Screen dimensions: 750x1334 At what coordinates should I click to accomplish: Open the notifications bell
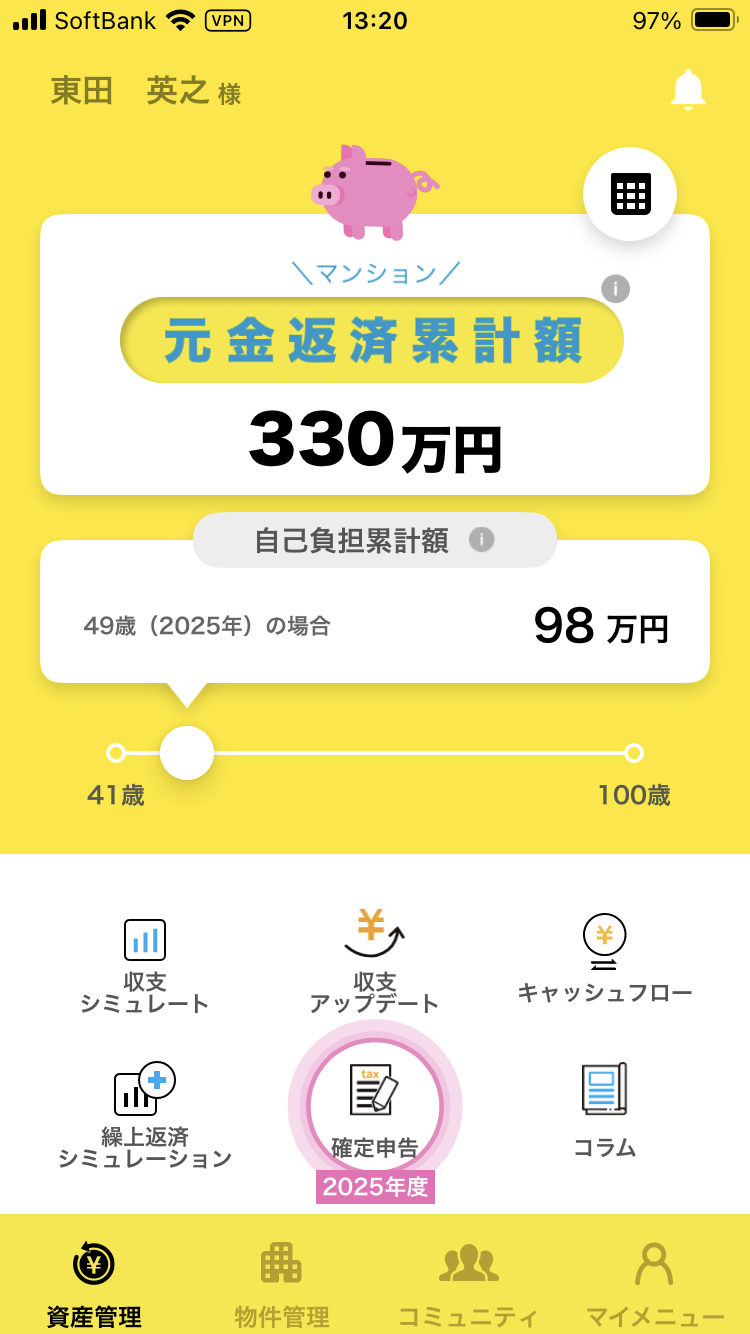pos(687,90)
